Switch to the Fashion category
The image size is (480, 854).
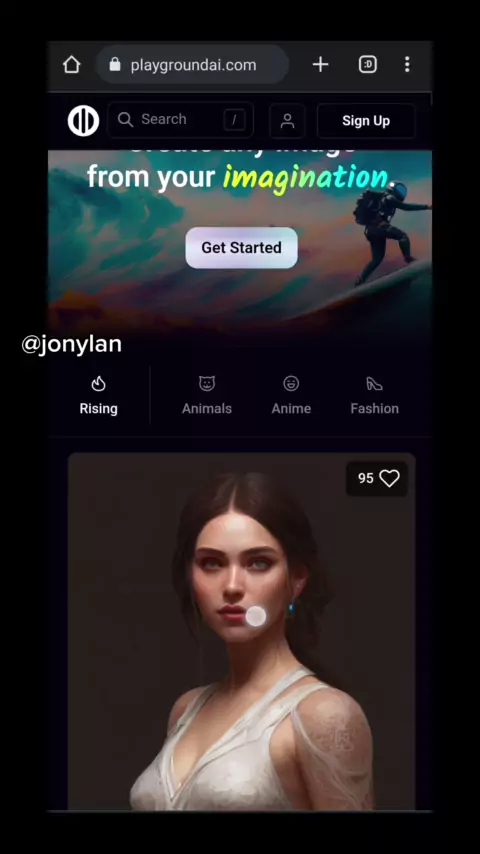pos(375,396)
